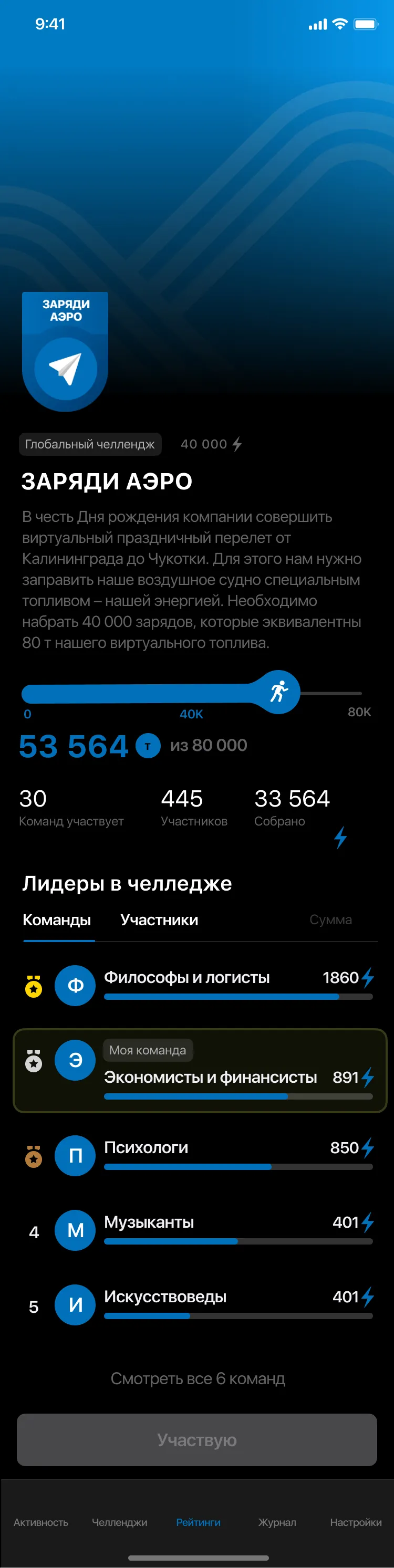This screenshot has width=394, height=1568.
Task: Open the Настройки tab
Action: 356,1522
